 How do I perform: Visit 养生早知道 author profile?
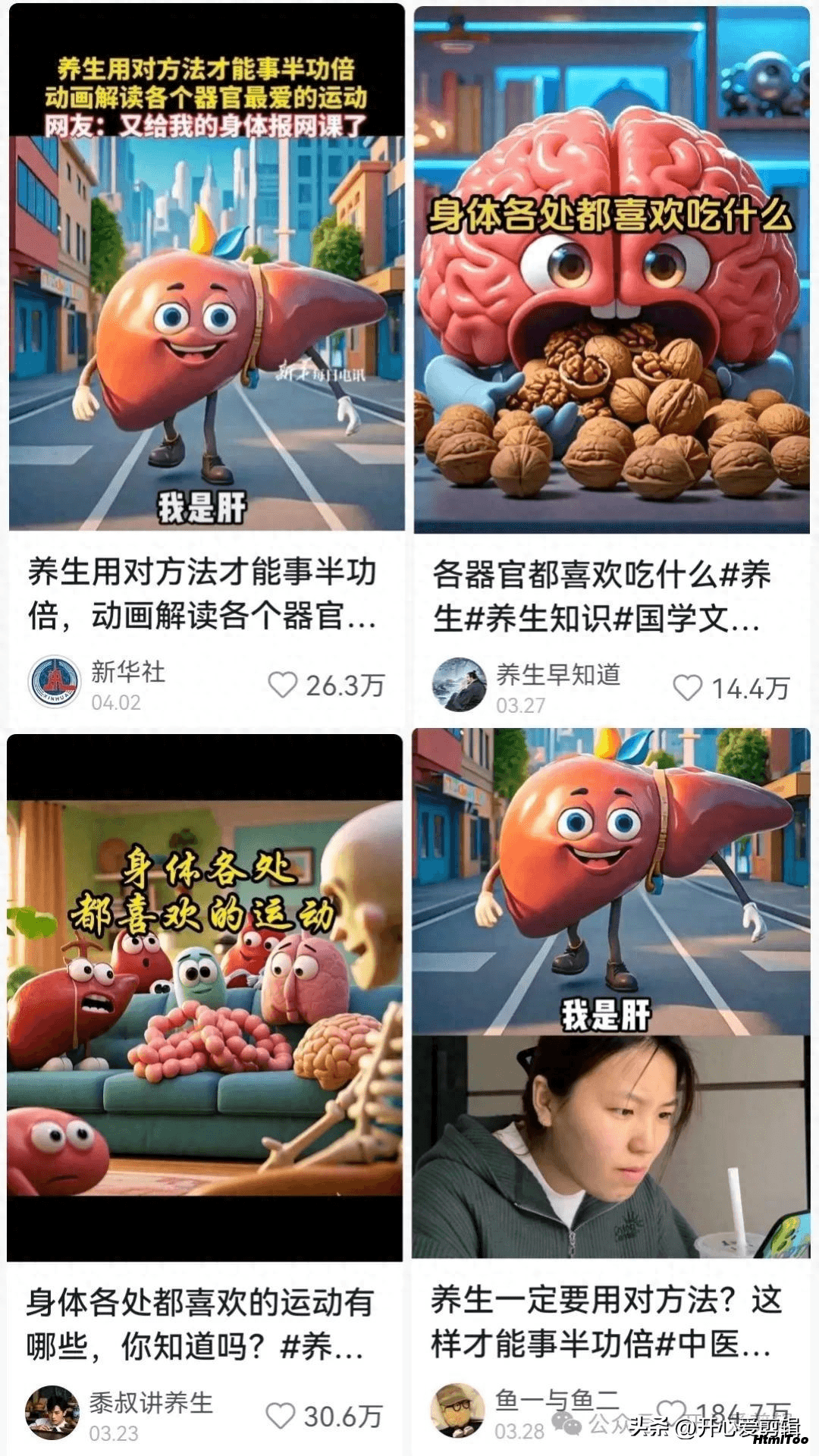click(460, 686)
